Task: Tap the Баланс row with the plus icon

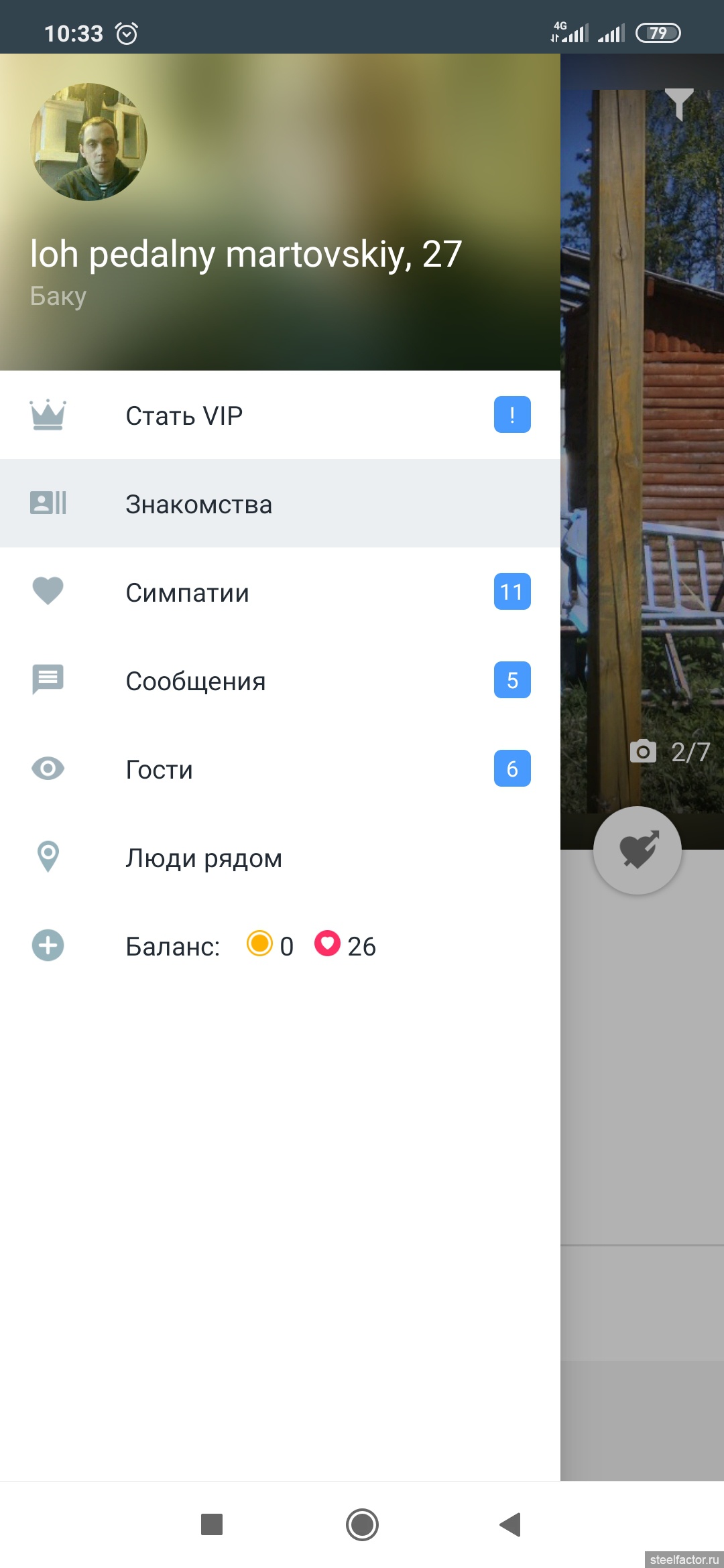Action: (x=280, y=945)
